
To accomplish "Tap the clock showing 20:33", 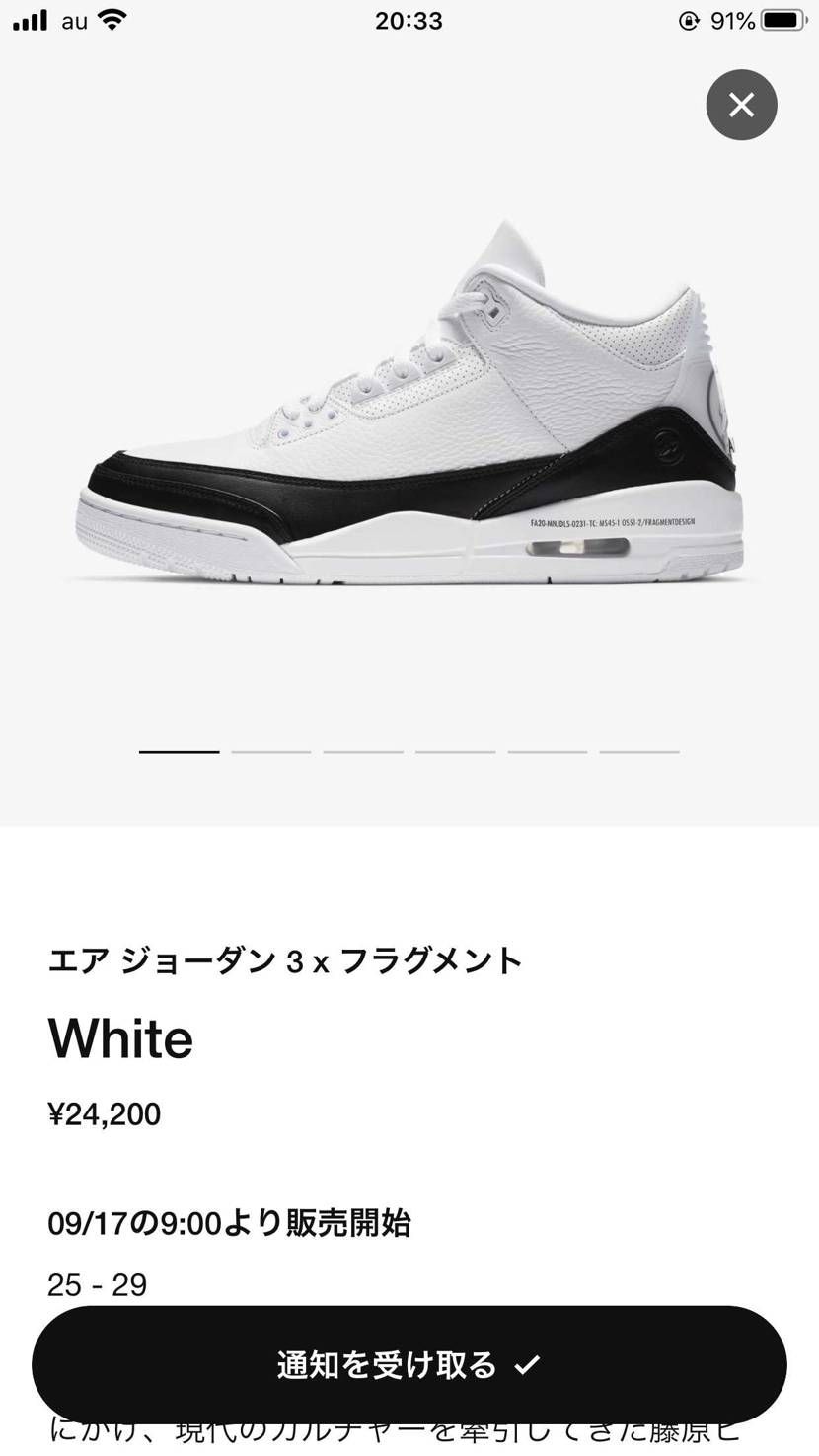I will click(x=409, y=21).
